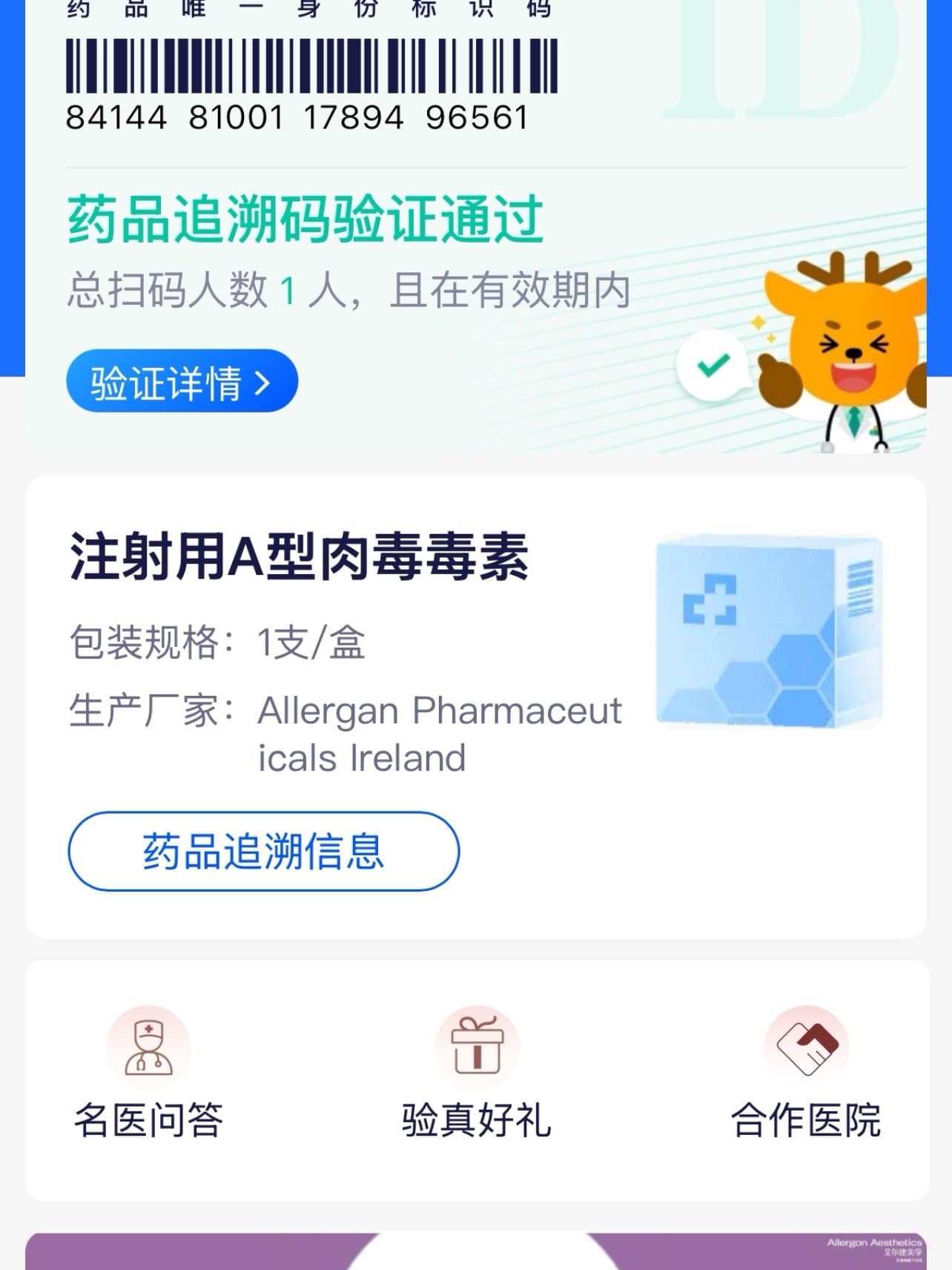Screen dimensions: 952x1270
Task: View 药品追溯信息 drug traceability info
Action: coord(263,851)
